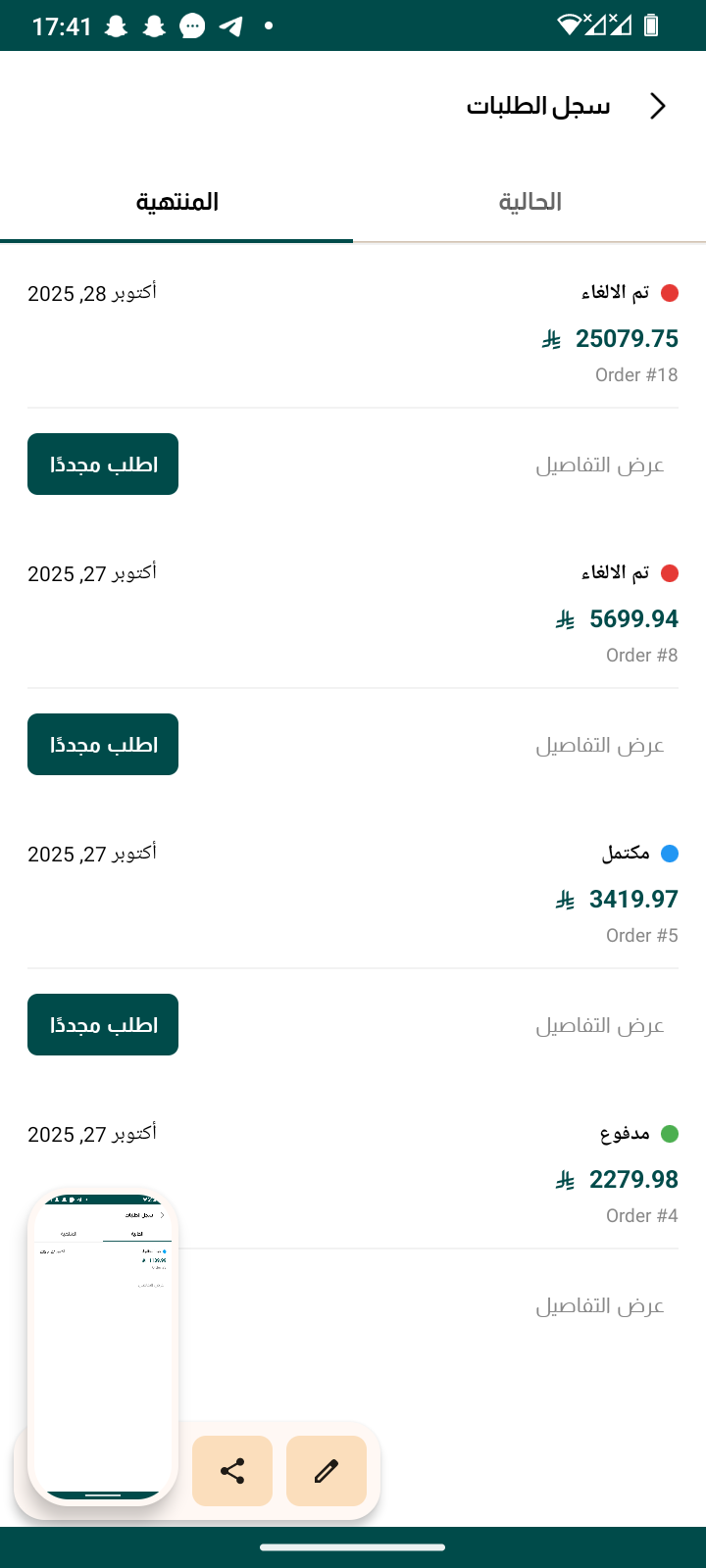Reorder Order #8 with اطلب مجددًا
The height and width of the screenshot is (1568, 706).
tap(103, 745)
